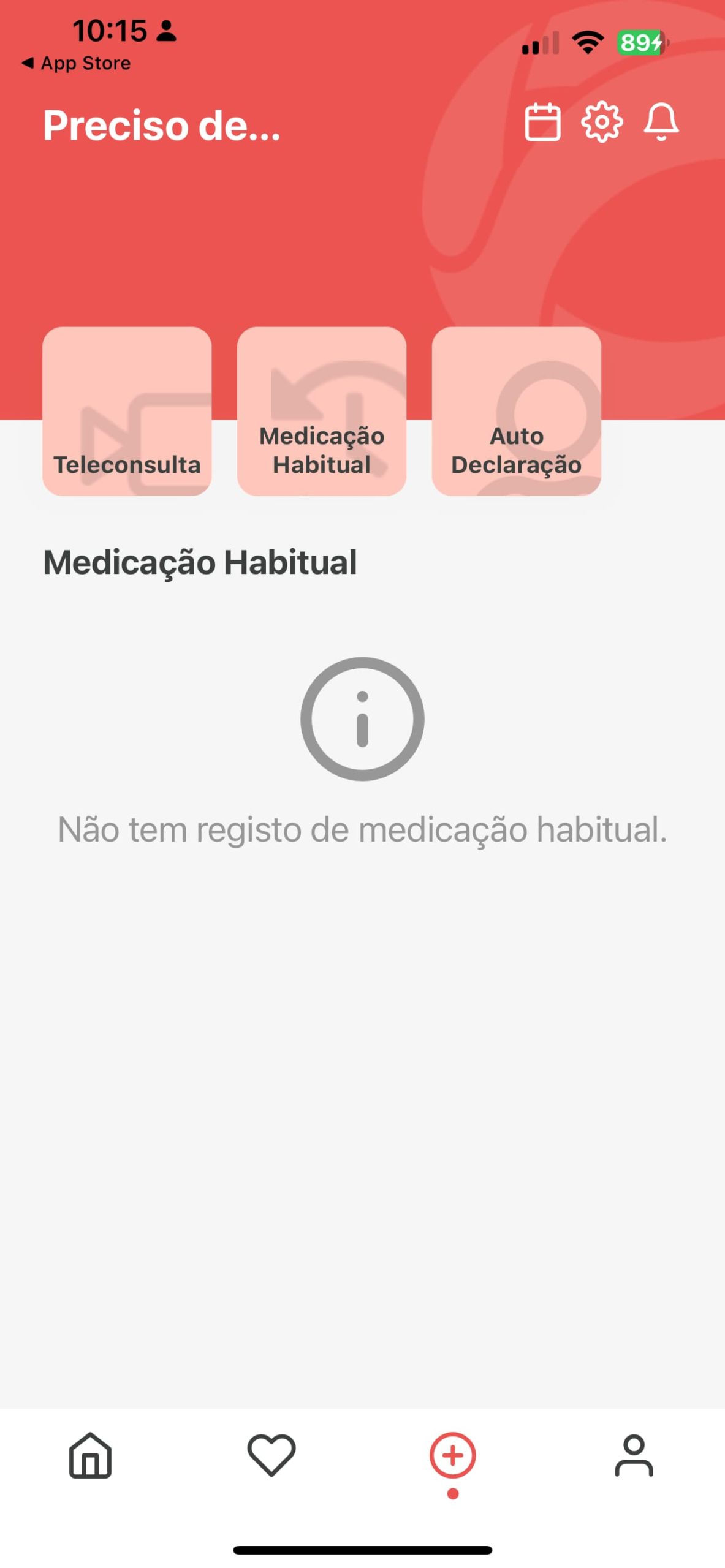Screen dimensions: 725x1568
Task: Open the calendar icon in the header
Action: (542, 122)
